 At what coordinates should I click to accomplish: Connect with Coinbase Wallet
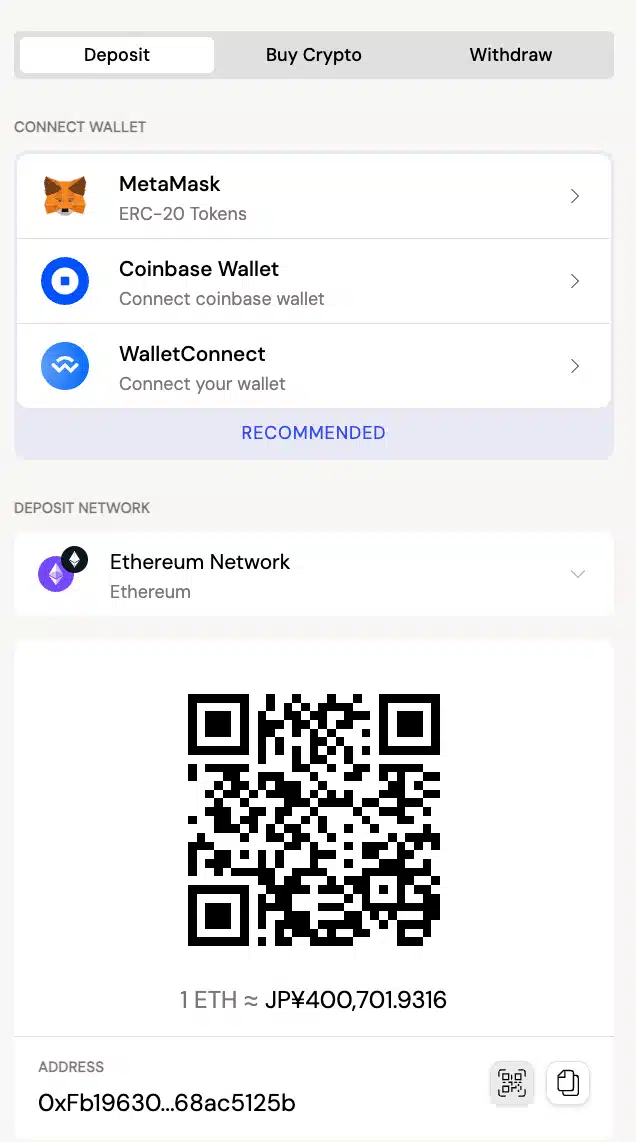(x=313, y=282)
